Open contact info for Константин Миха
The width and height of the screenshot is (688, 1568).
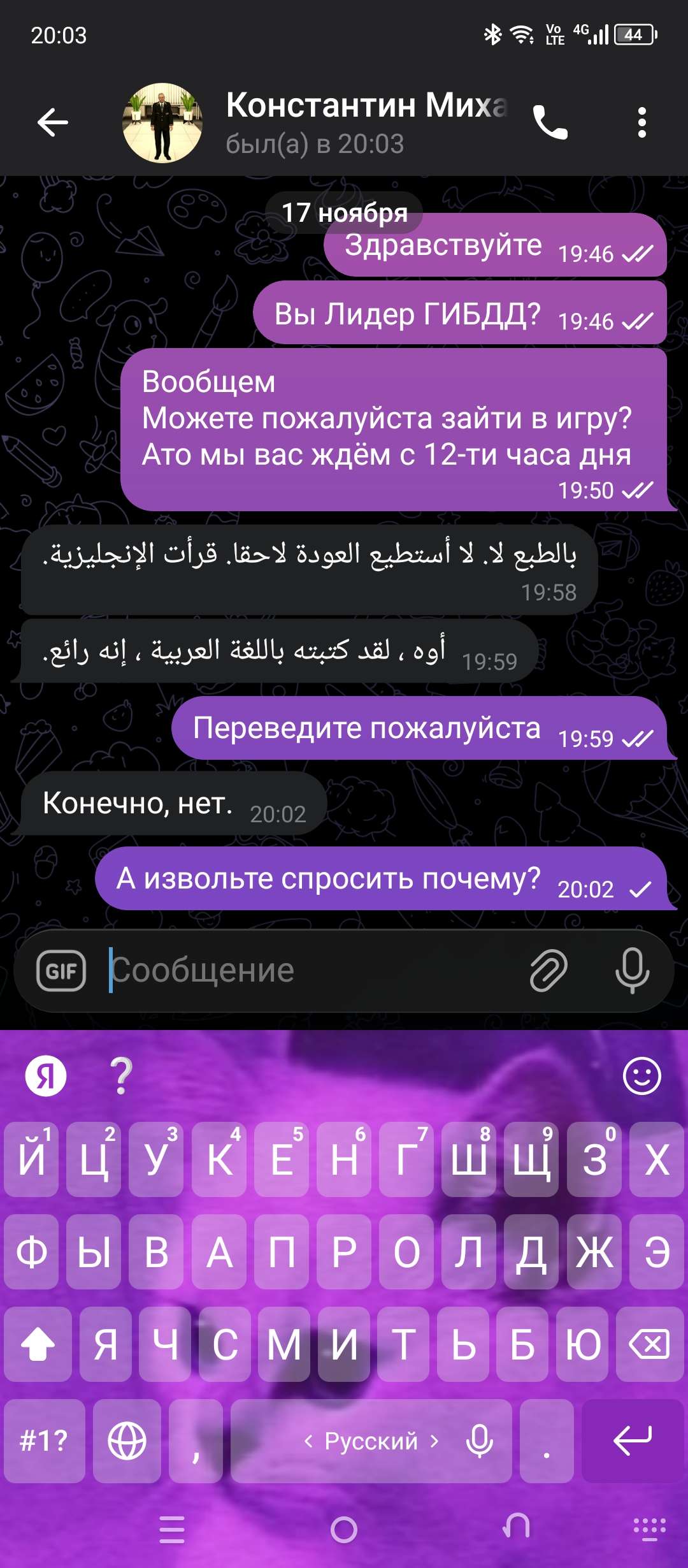click(x=366, y=122)
